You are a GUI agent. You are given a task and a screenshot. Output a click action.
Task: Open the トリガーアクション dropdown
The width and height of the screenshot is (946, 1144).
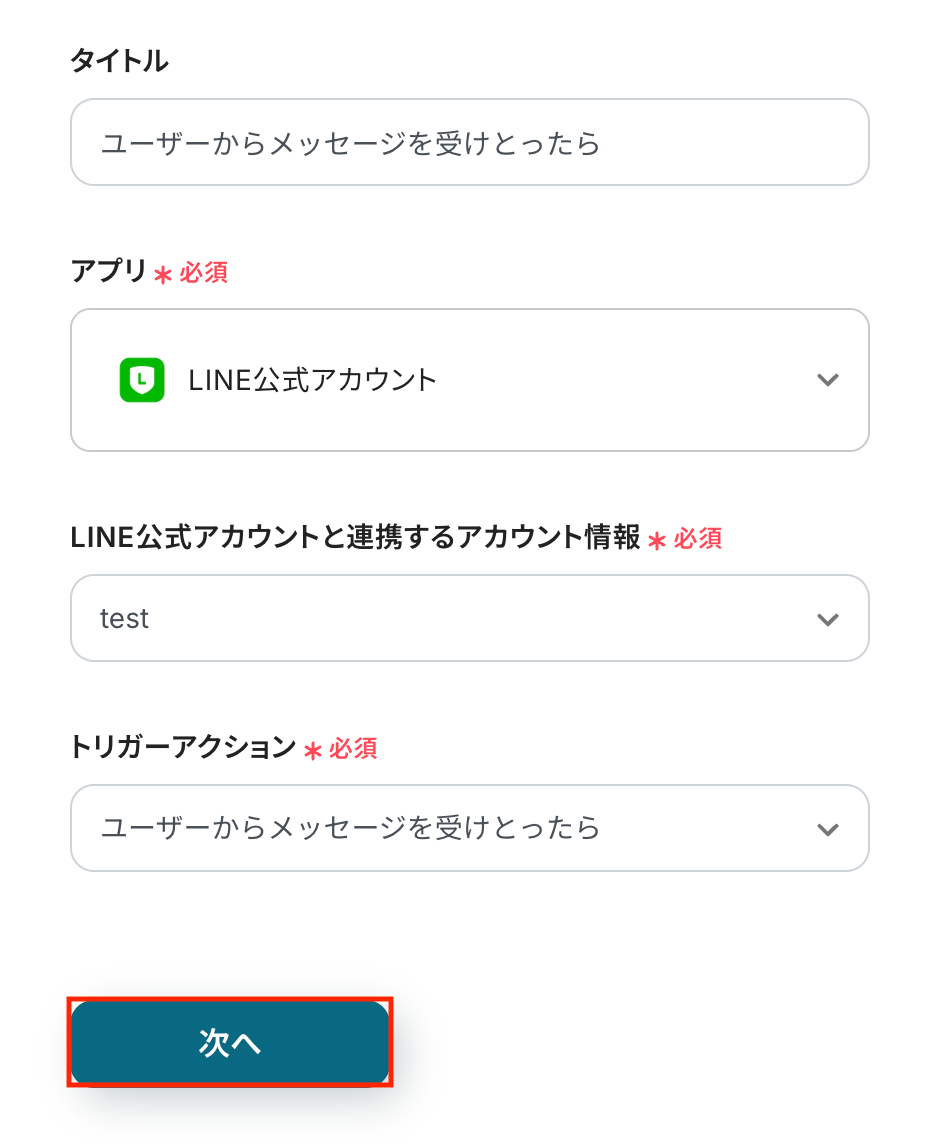click(x=469, y=828)
